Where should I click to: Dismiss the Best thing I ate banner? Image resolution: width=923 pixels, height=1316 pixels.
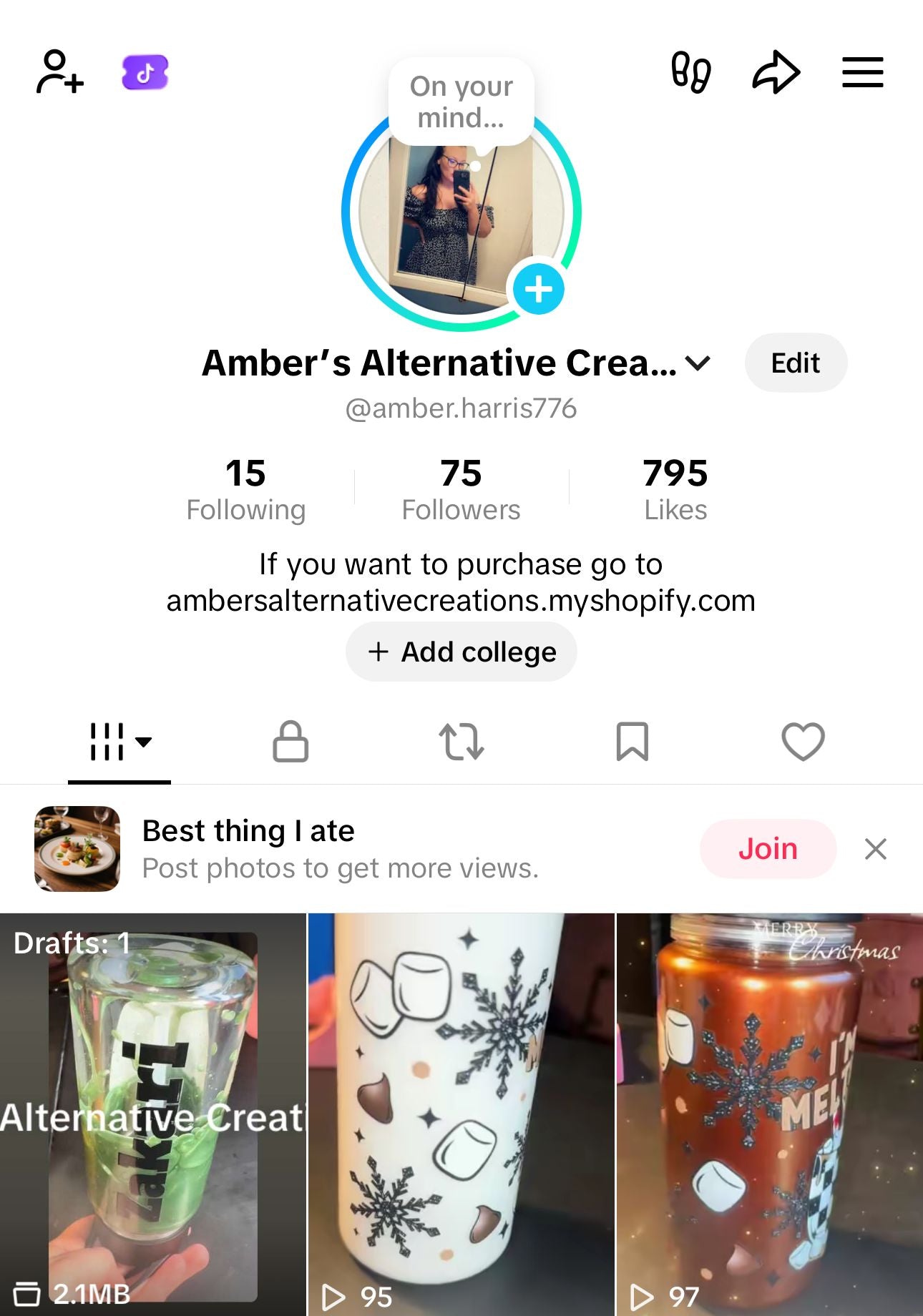876,850
